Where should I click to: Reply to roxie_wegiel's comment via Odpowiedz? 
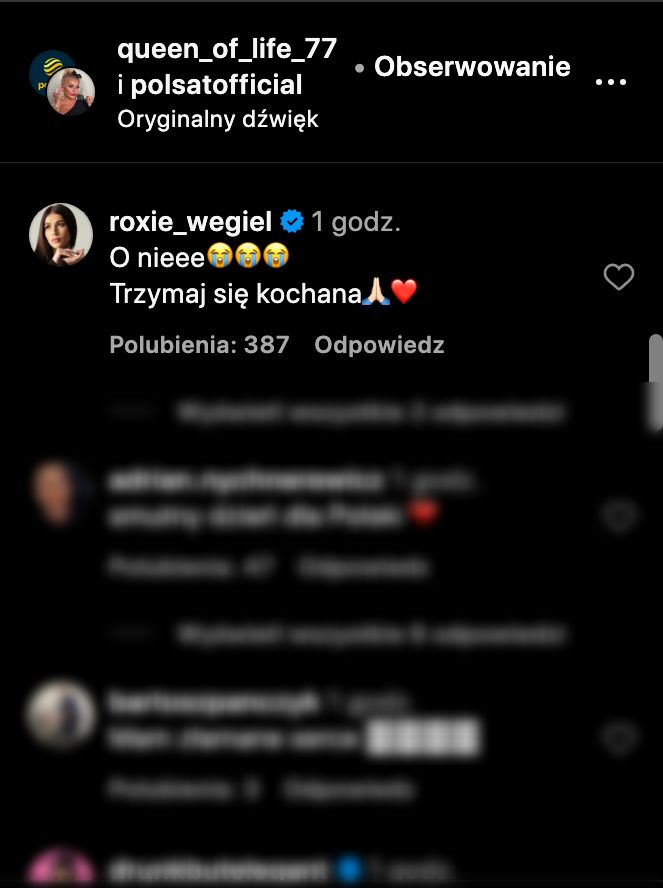379,345
